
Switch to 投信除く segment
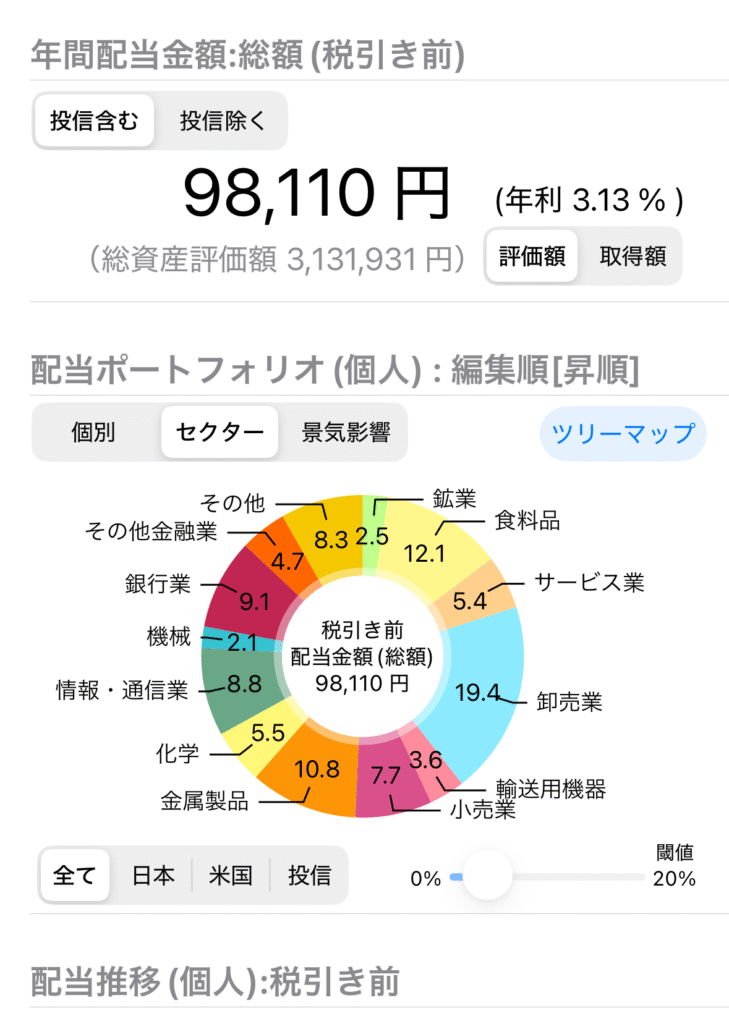[222, 121]
